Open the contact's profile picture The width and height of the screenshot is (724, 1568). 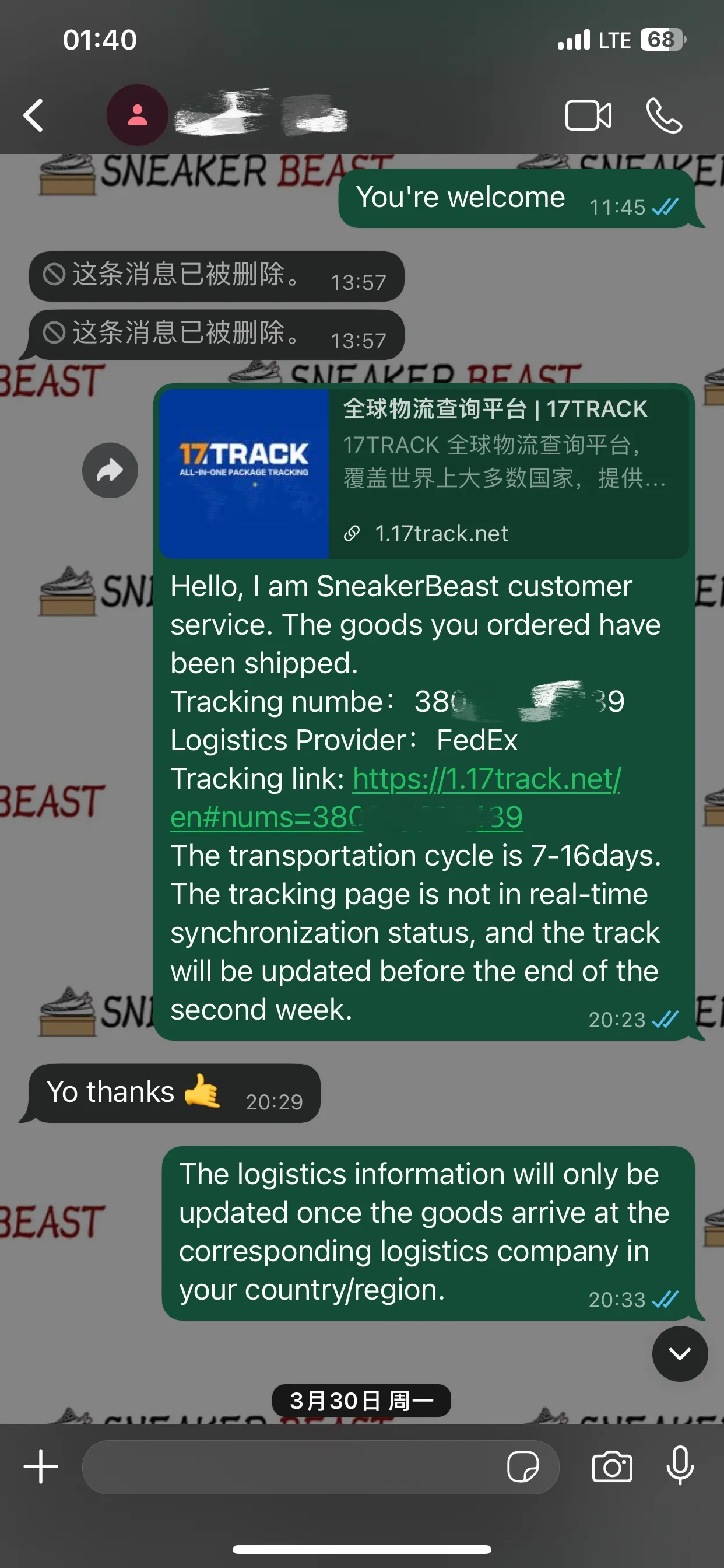pos(138,115)
